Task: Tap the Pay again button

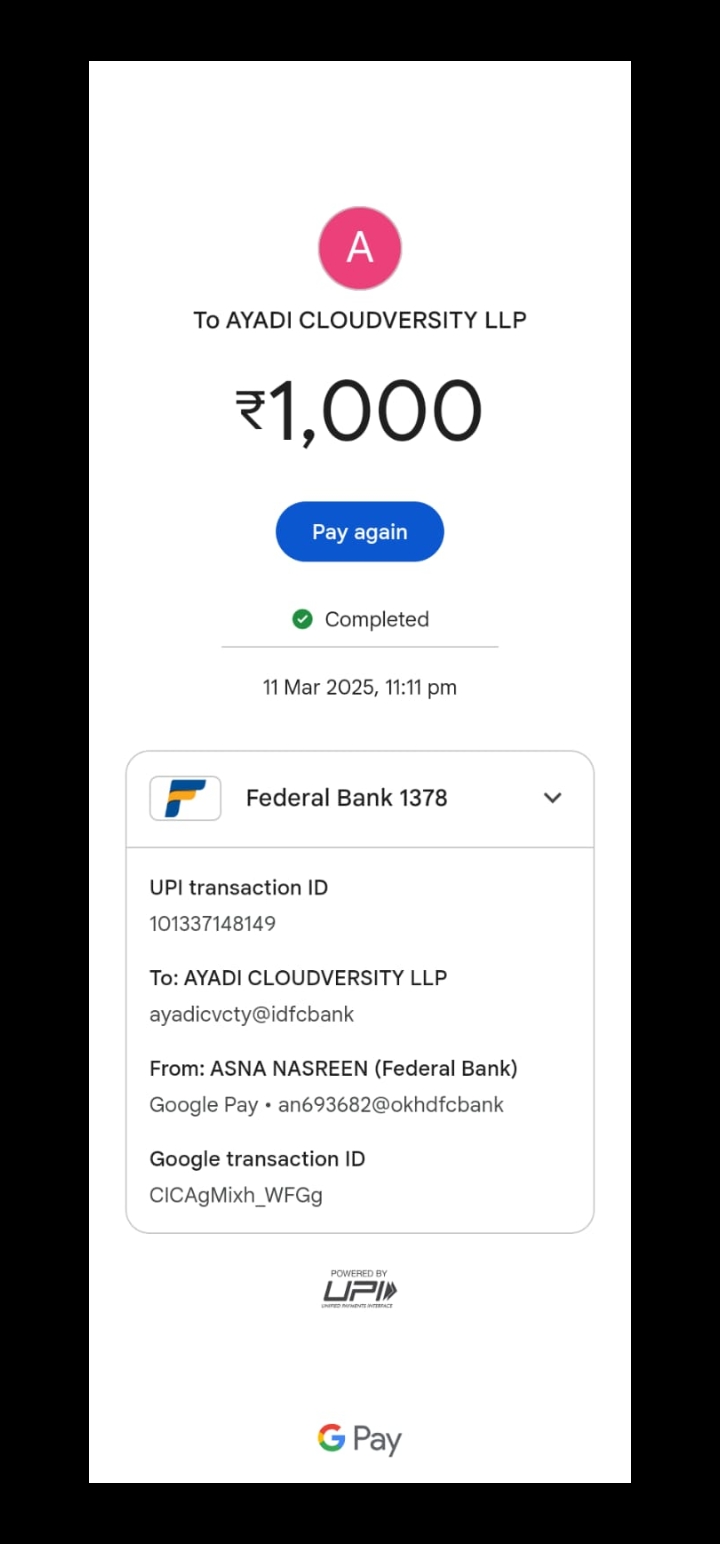Action: tap(359, 532)
